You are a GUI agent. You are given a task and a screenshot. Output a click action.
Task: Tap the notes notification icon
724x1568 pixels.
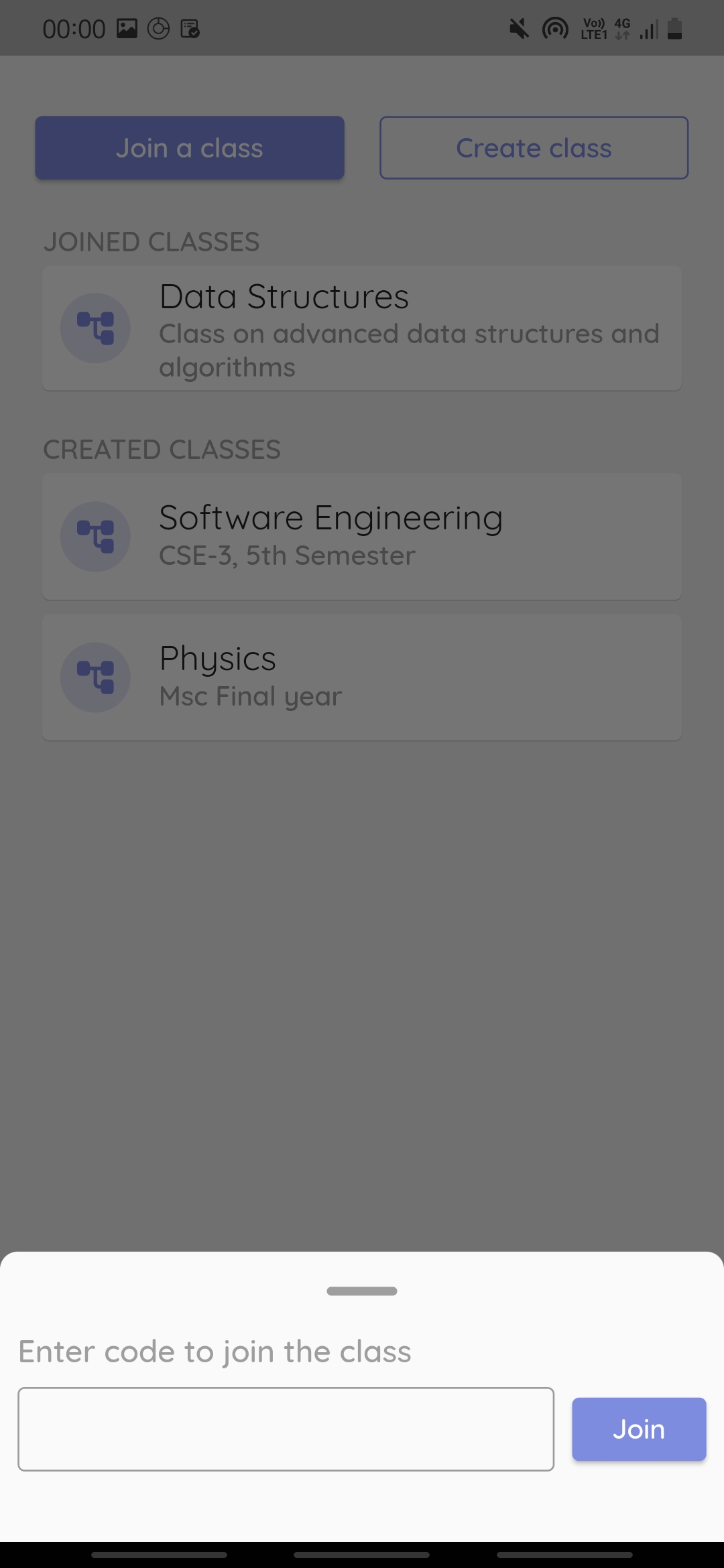(x=190, y=27)
